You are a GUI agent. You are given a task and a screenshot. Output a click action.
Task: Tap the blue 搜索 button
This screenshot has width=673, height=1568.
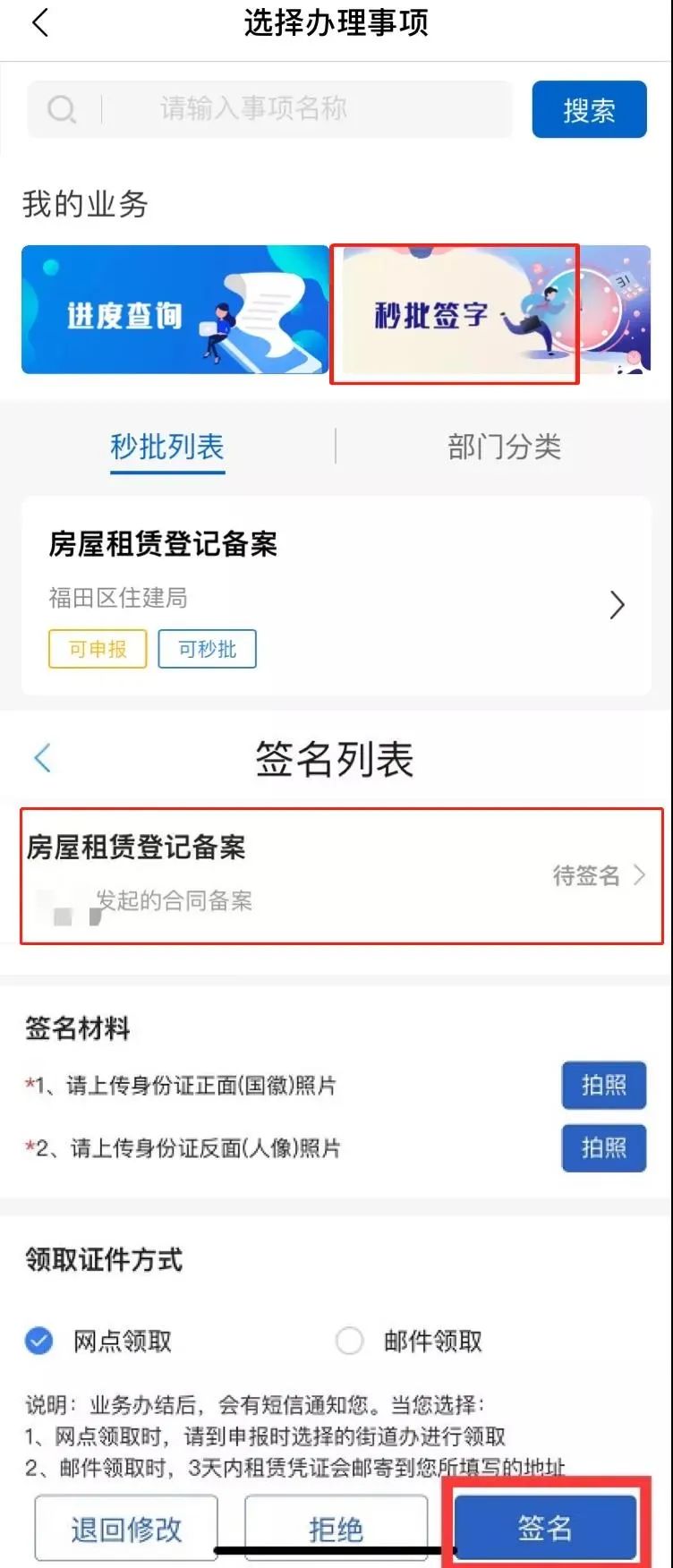[x=589, y=109]
